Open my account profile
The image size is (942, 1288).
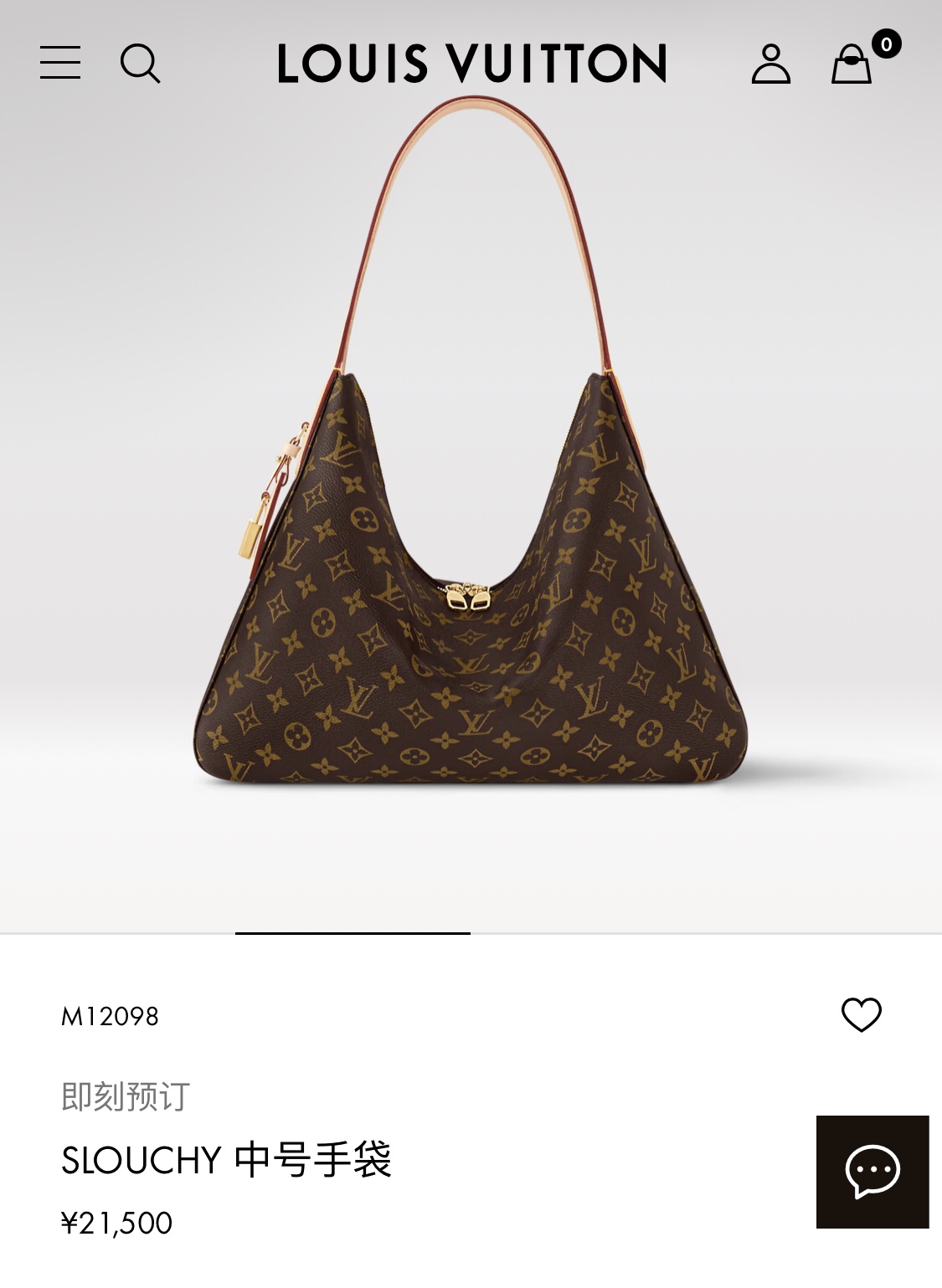(x=770, y=64)
